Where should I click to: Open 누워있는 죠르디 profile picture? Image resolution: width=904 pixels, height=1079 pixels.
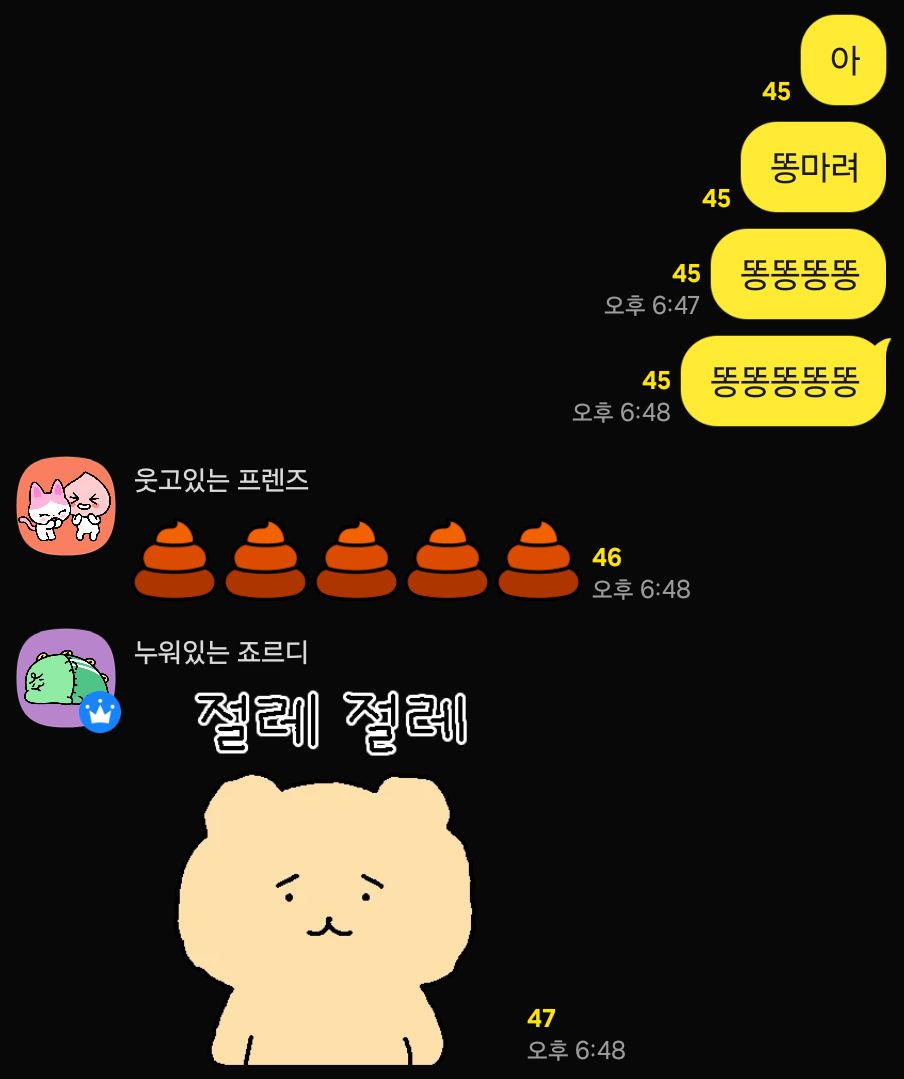pos(66,678)
